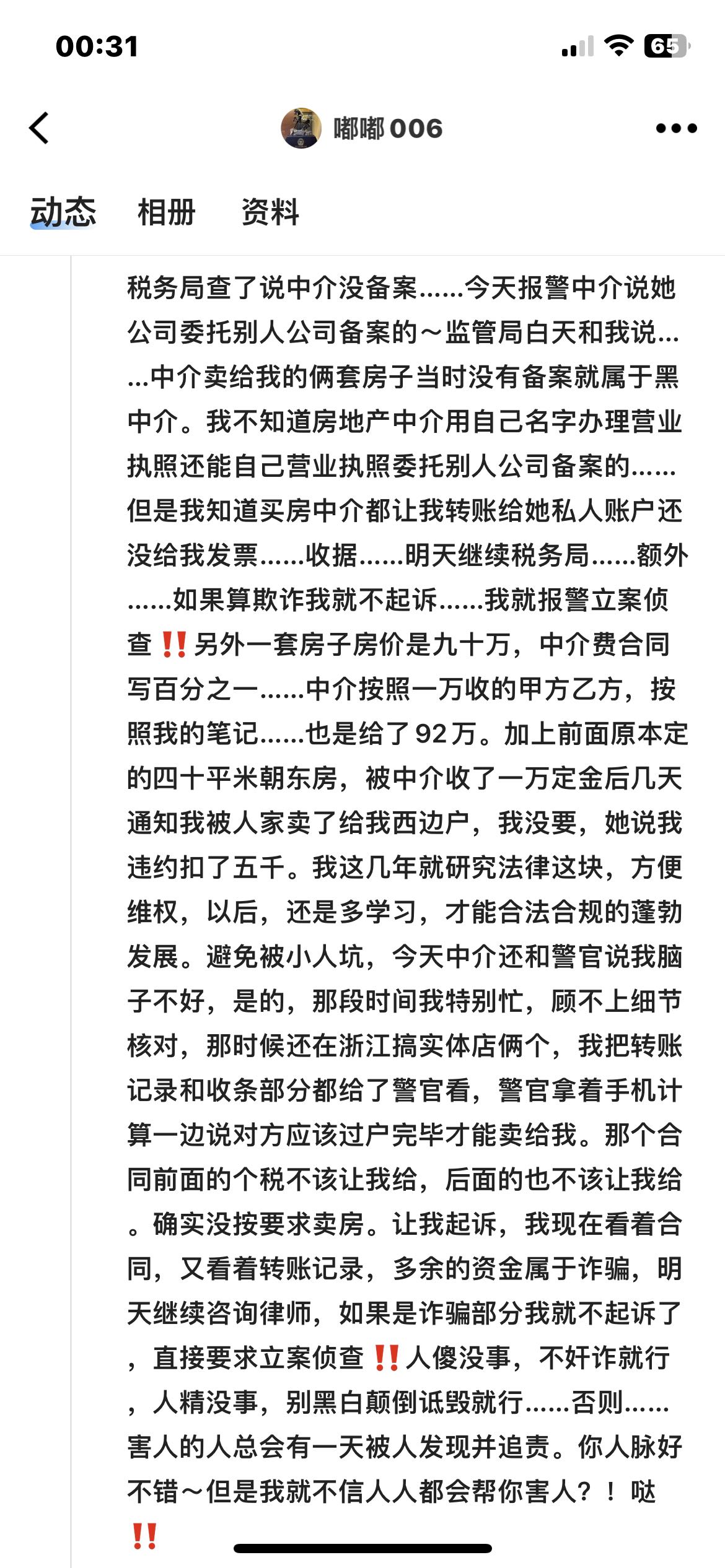Image resolution: width=725 pixels, height=1568 pixels.
Task: Switch to the 相册 tab
Action: tap(167, 212)
